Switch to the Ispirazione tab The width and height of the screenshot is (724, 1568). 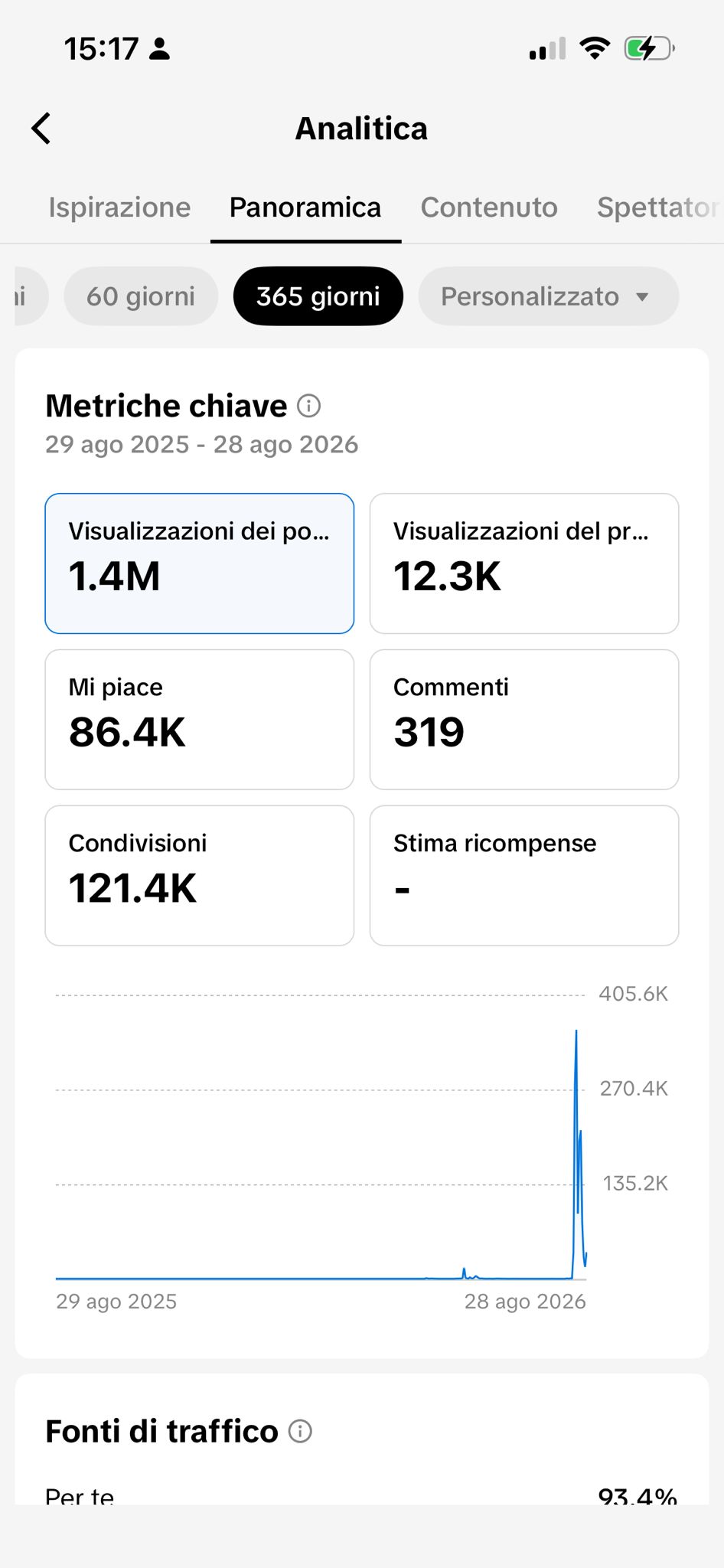[x=119, y=207]
